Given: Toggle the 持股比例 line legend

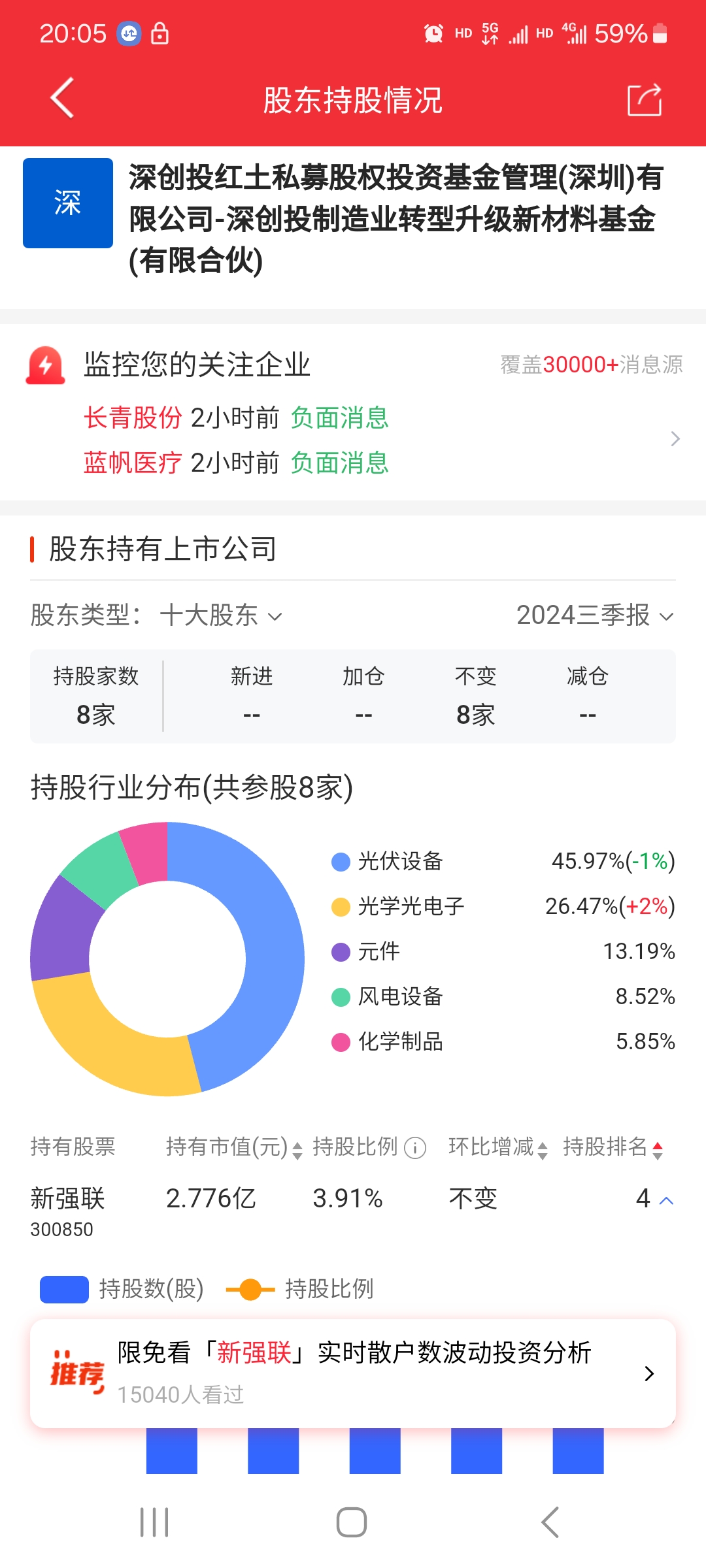Looking at the screenshot, I should [x=299, y=1289].
